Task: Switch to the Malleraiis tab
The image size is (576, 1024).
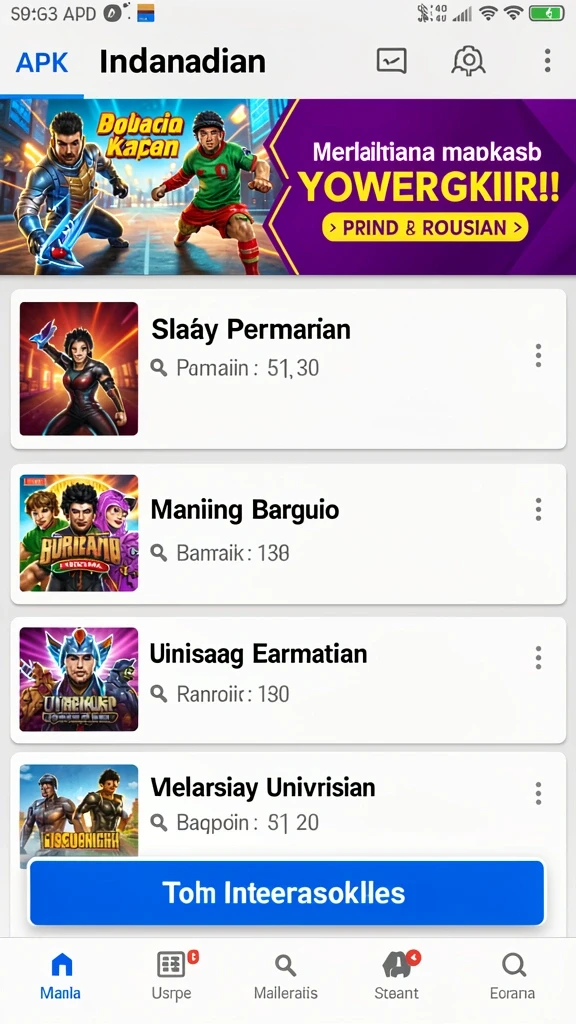Action: click(285, 976)
